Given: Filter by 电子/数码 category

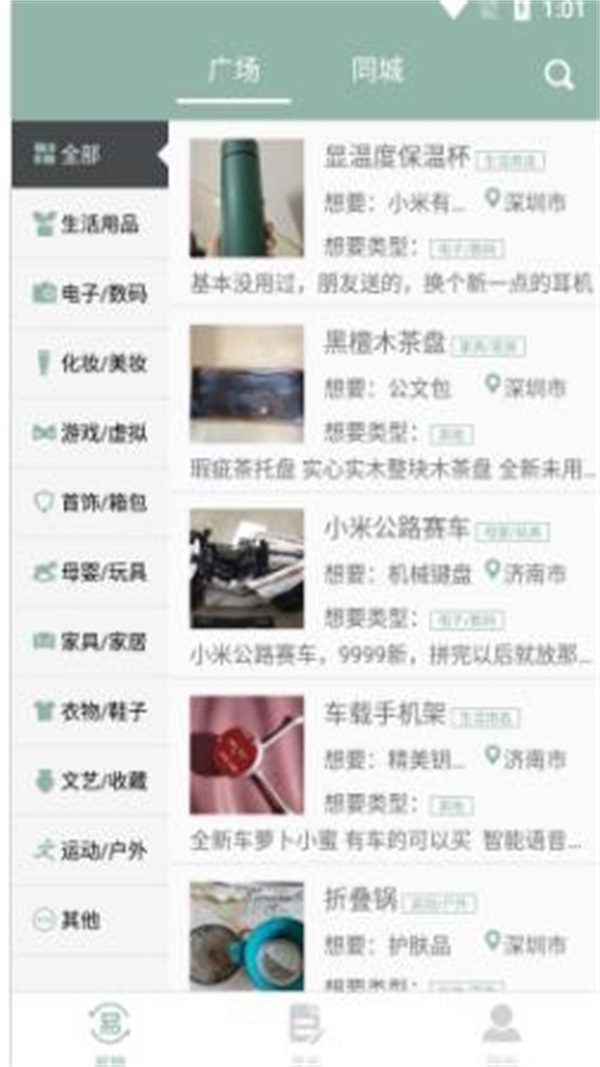Looking at the screenshot, I should click(88, 293).
